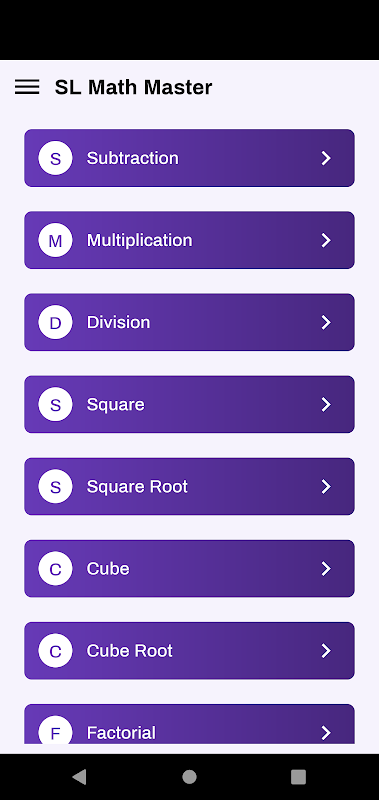Open the Subtraction practice
Image resolution: width=379 pixels, height=800 pixels.
[x=189, y=158]
